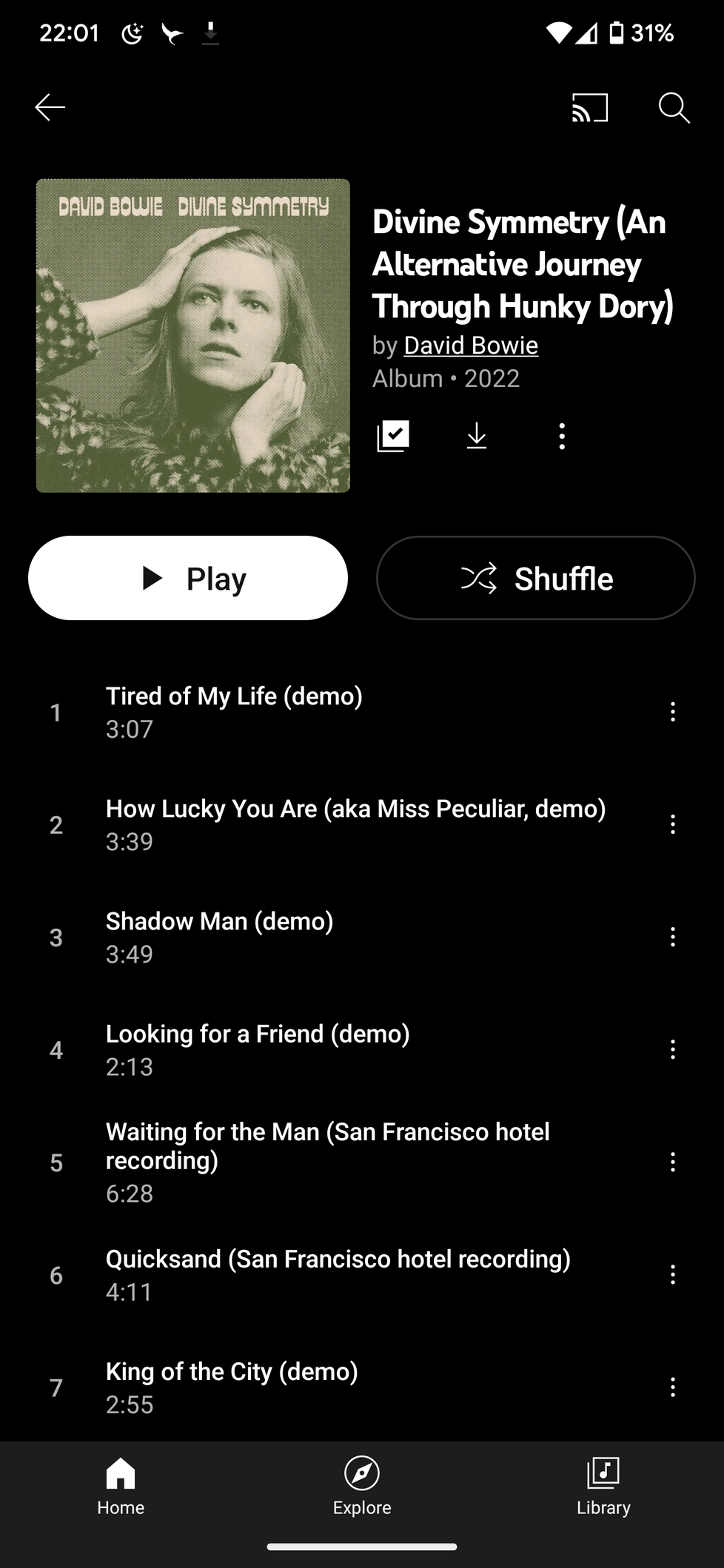The image size is (724, 1568).
Task: Open the search magnifier
Action: (674, 108)
